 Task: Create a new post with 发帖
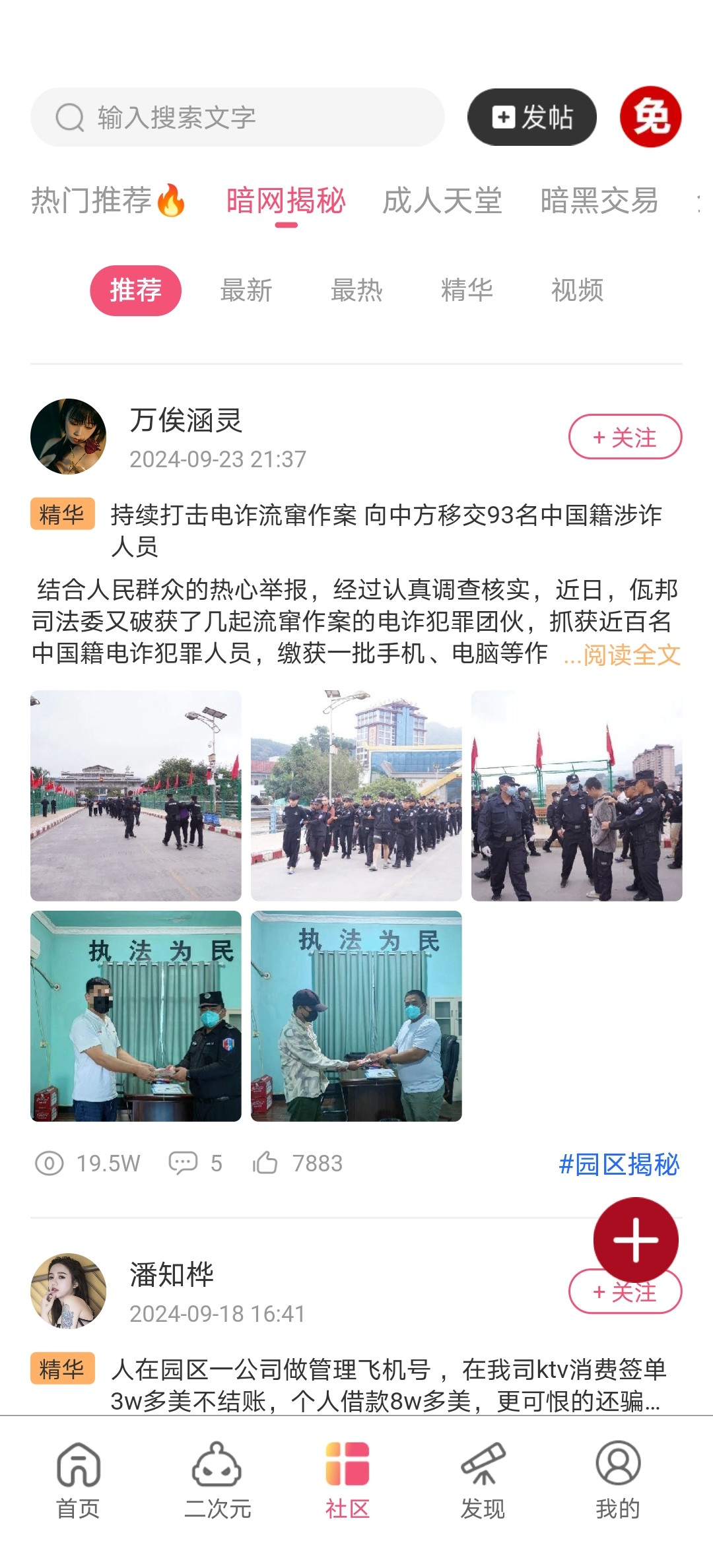click(x=532, y=117)
